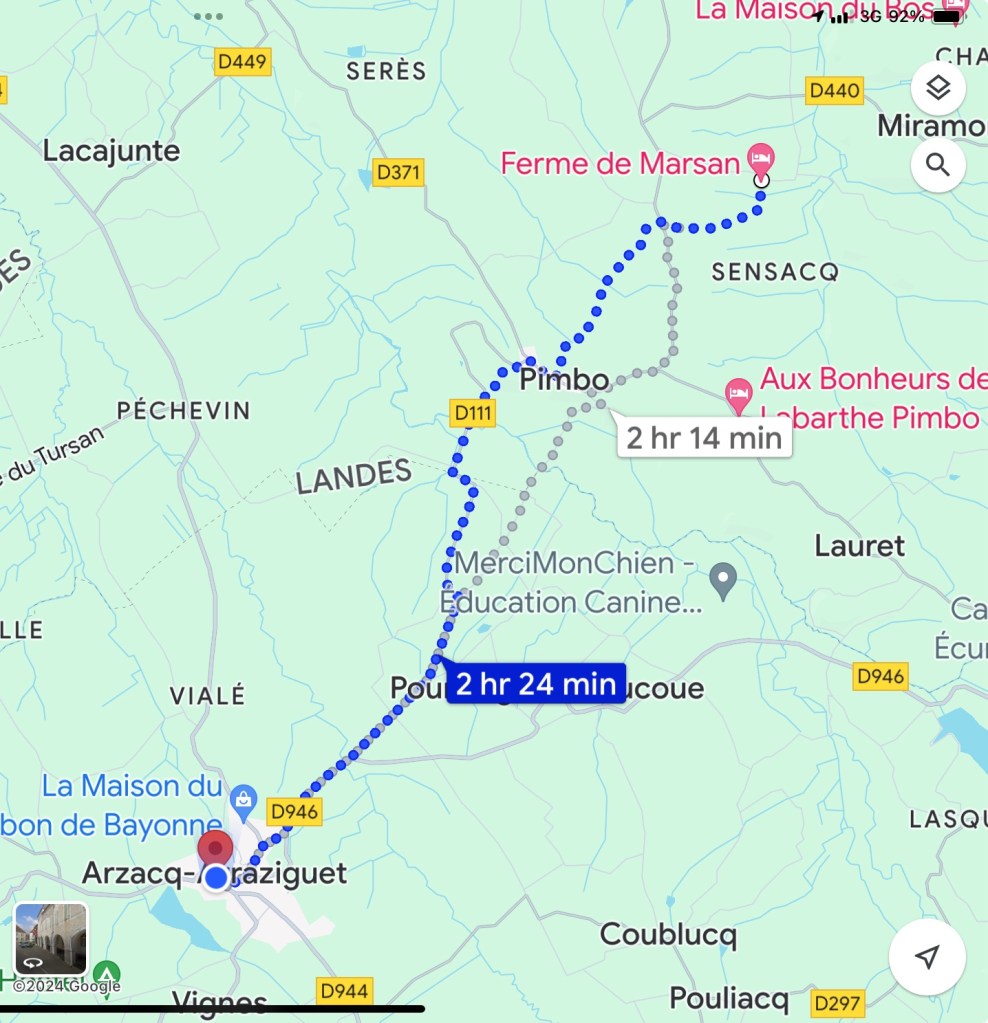
Task: Center map on my location
Action: pos(927,957)
